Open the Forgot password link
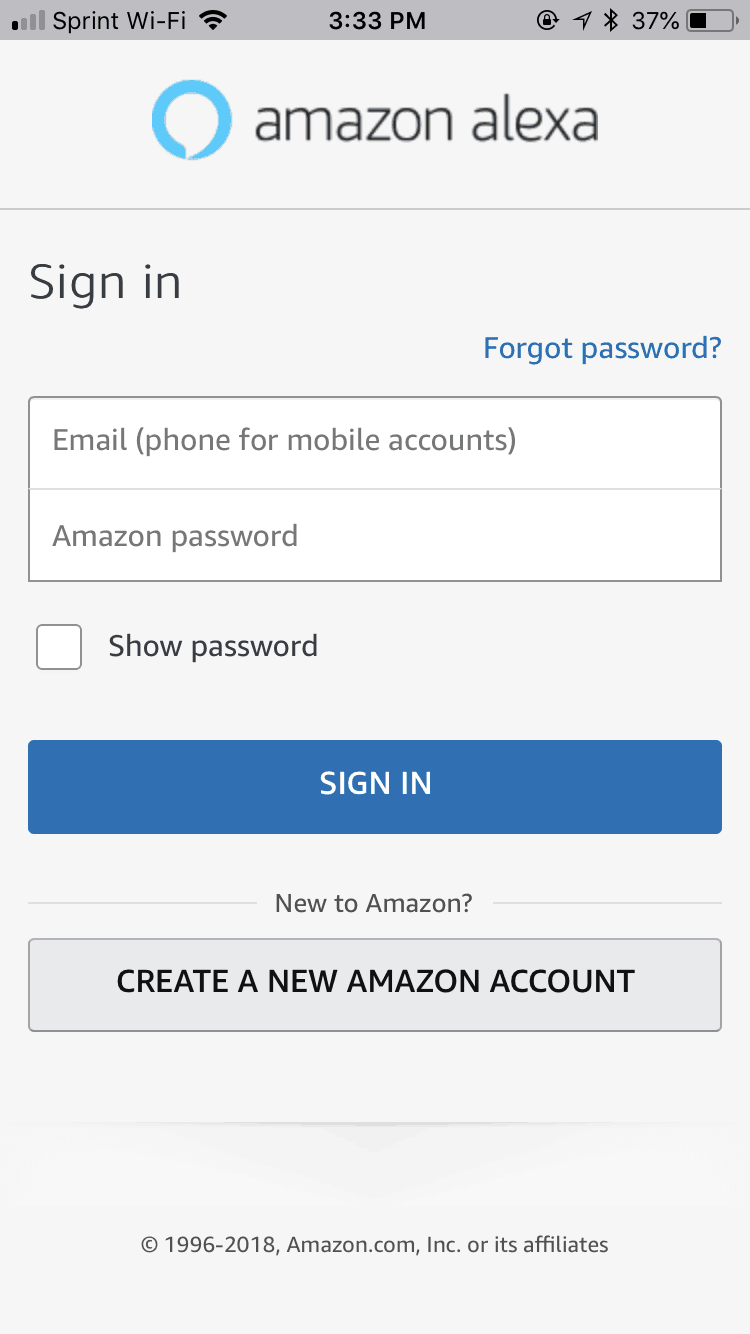 [x=601, y=348]
